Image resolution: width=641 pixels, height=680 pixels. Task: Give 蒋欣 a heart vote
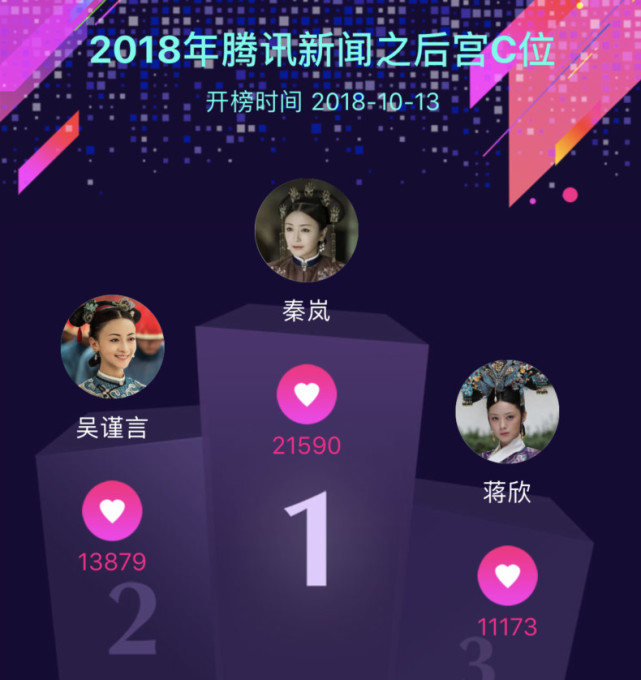pyautogui.click(x=507, y=576)
